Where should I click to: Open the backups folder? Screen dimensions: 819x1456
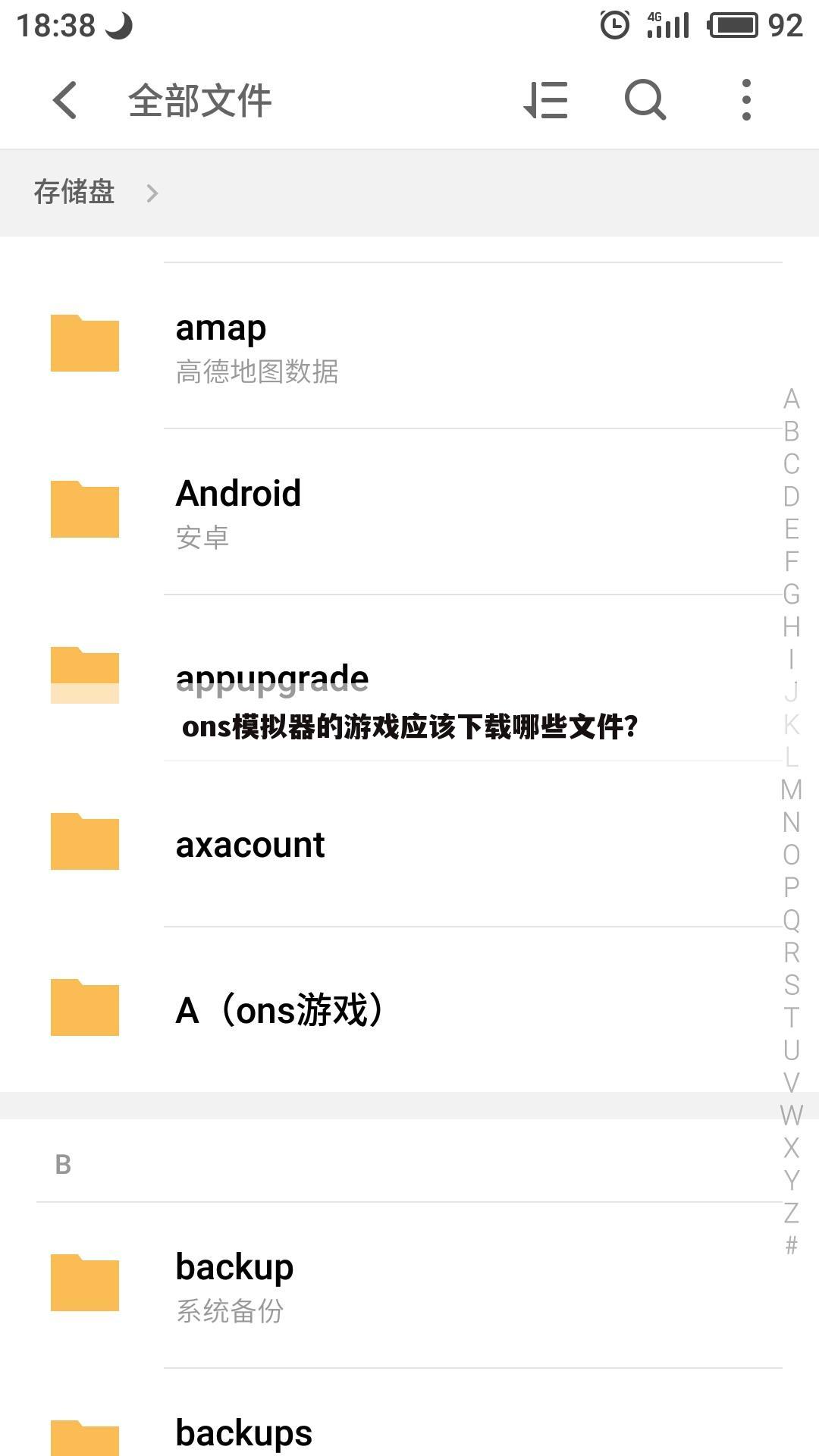click(243, 1432)
